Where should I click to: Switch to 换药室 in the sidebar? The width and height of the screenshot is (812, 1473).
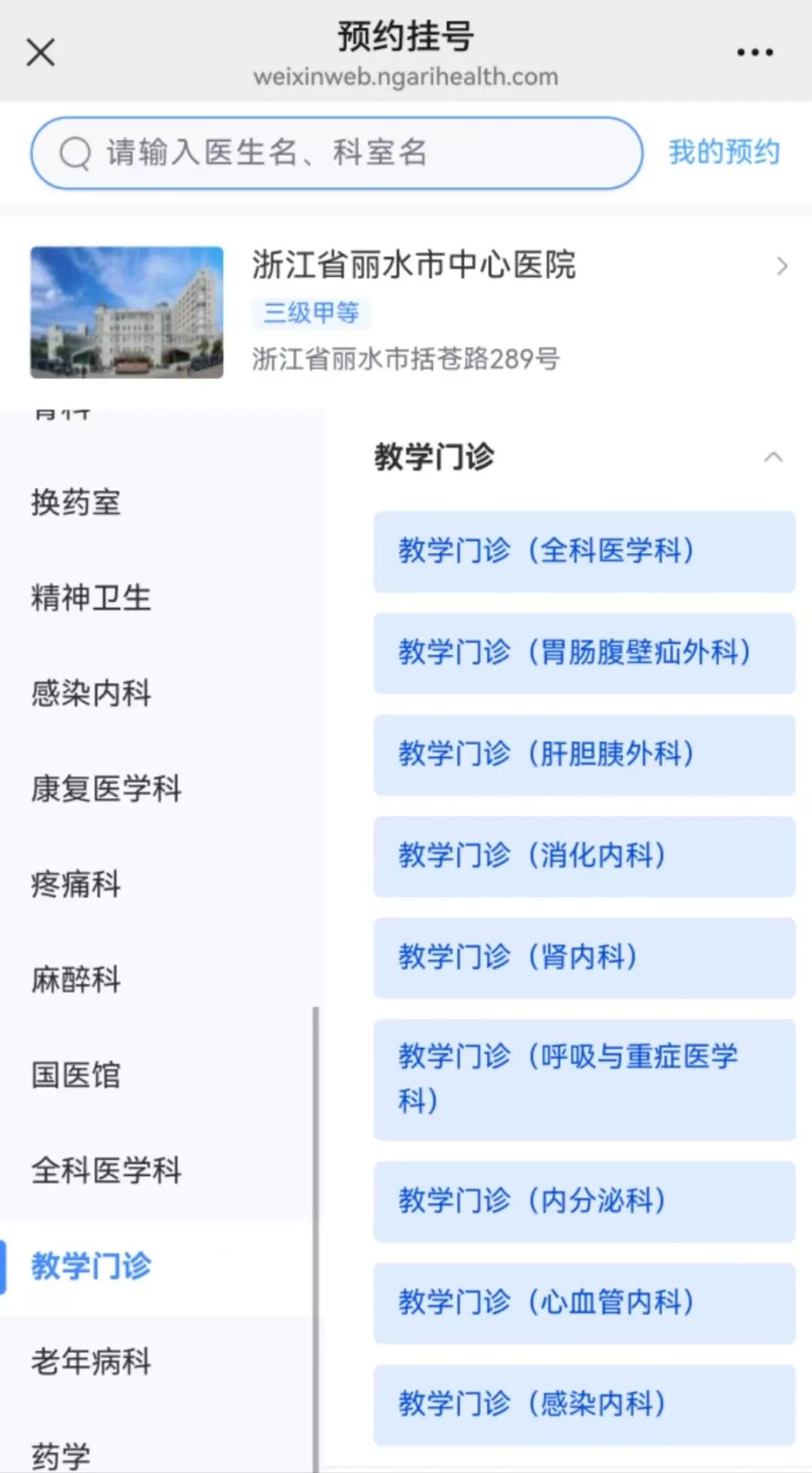click(76, 503)
